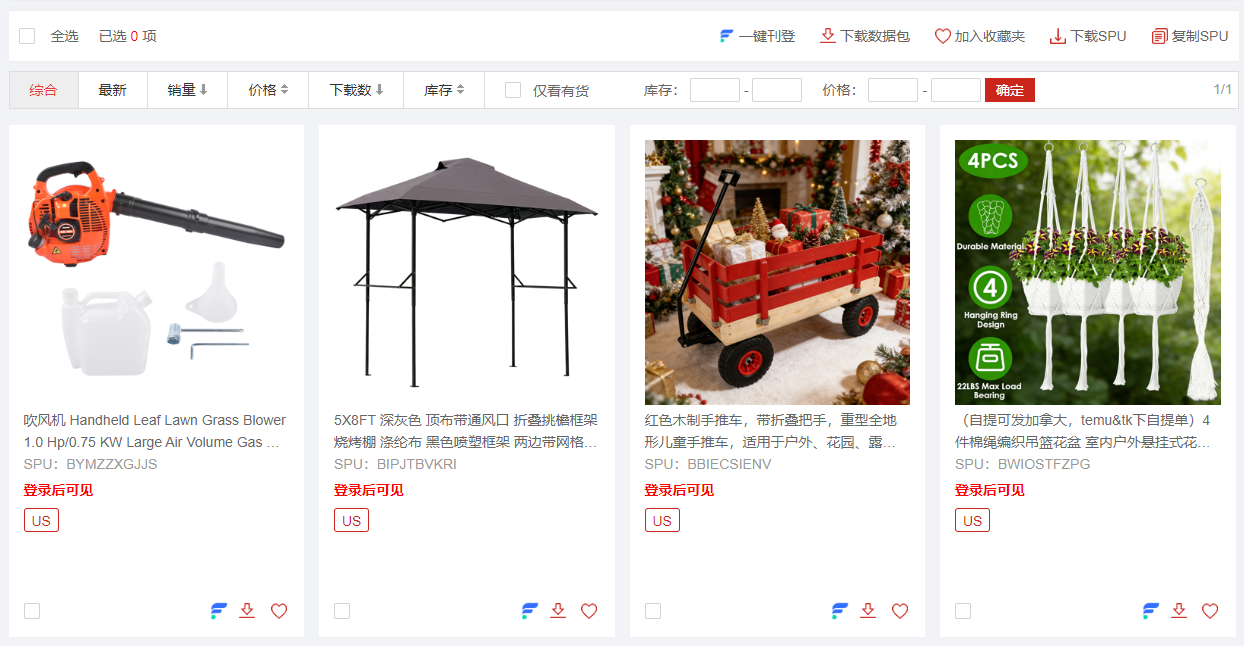Download the 5X8FT 烧烤棚 product data
The image size is (1244, 646).
pos(558,611)
